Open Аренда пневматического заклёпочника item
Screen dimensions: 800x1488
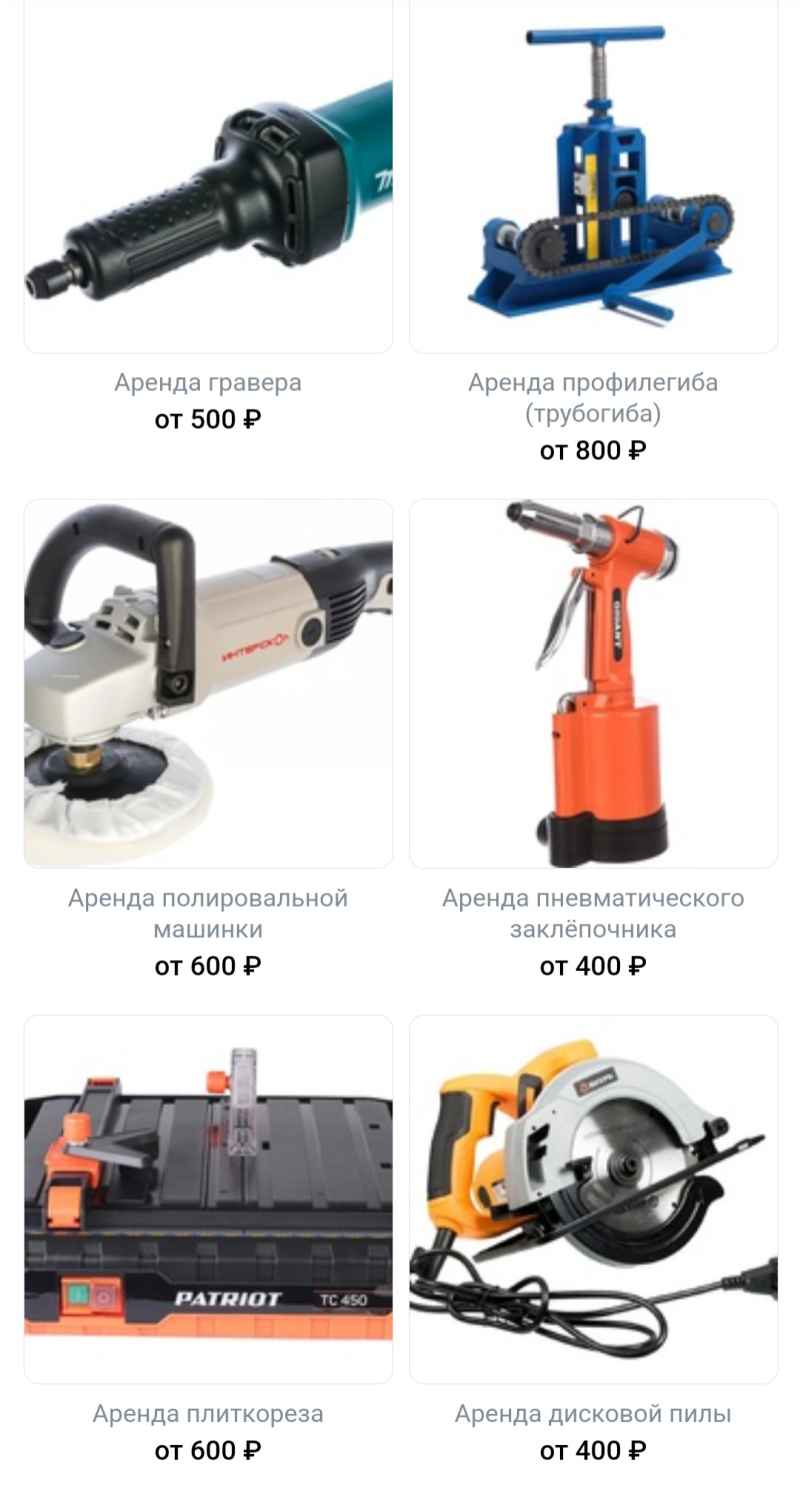pos(593,684)
